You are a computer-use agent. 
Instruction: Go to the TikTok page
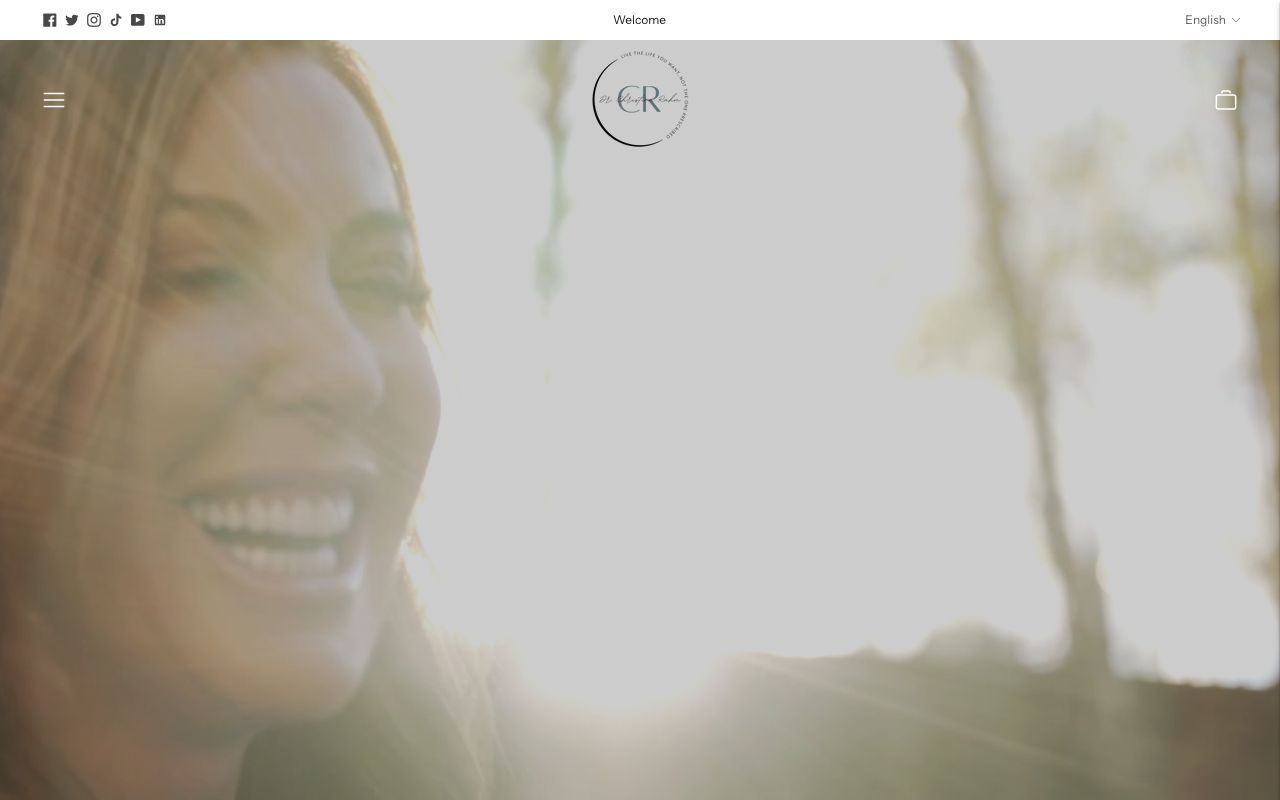[x=116, y=20]
